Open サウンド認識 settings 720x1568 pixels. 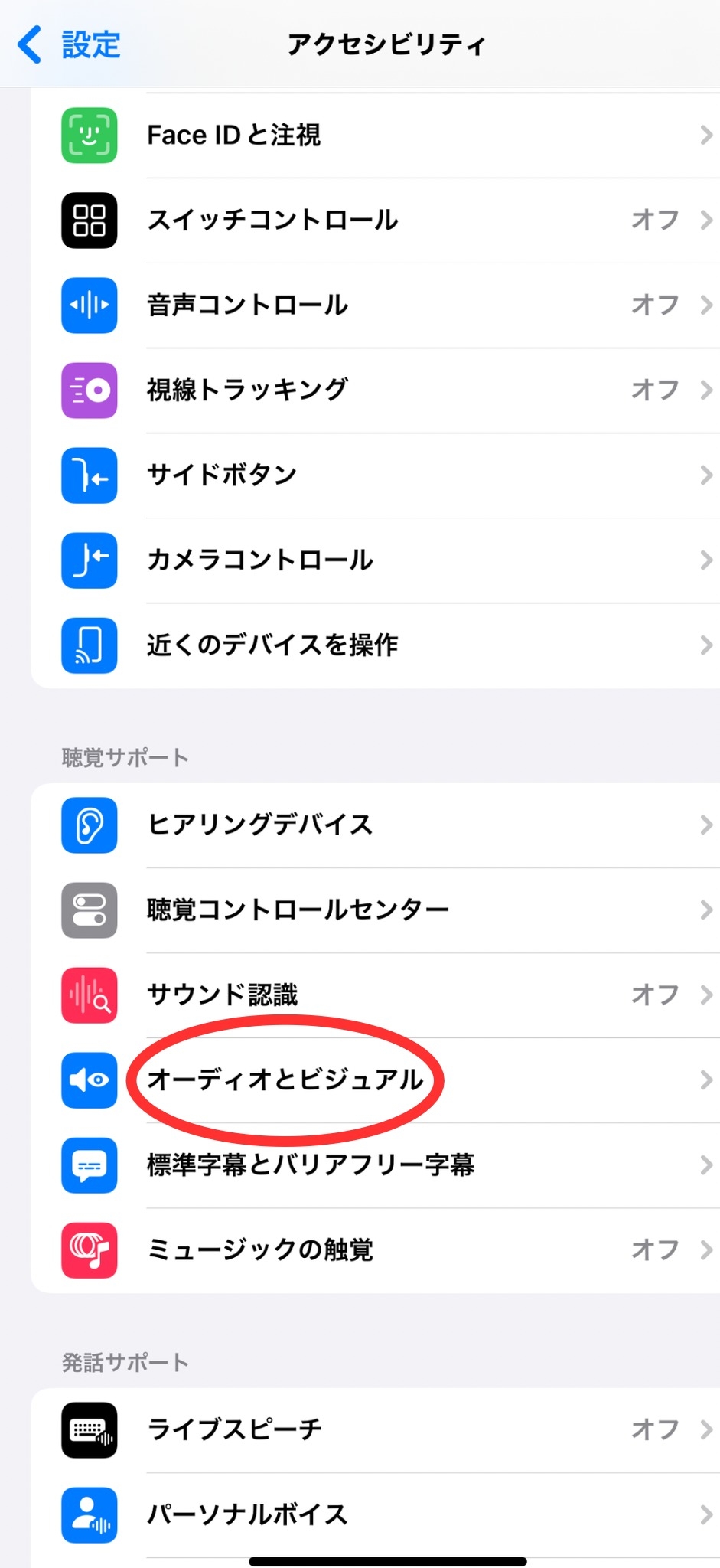coord(375,995)
